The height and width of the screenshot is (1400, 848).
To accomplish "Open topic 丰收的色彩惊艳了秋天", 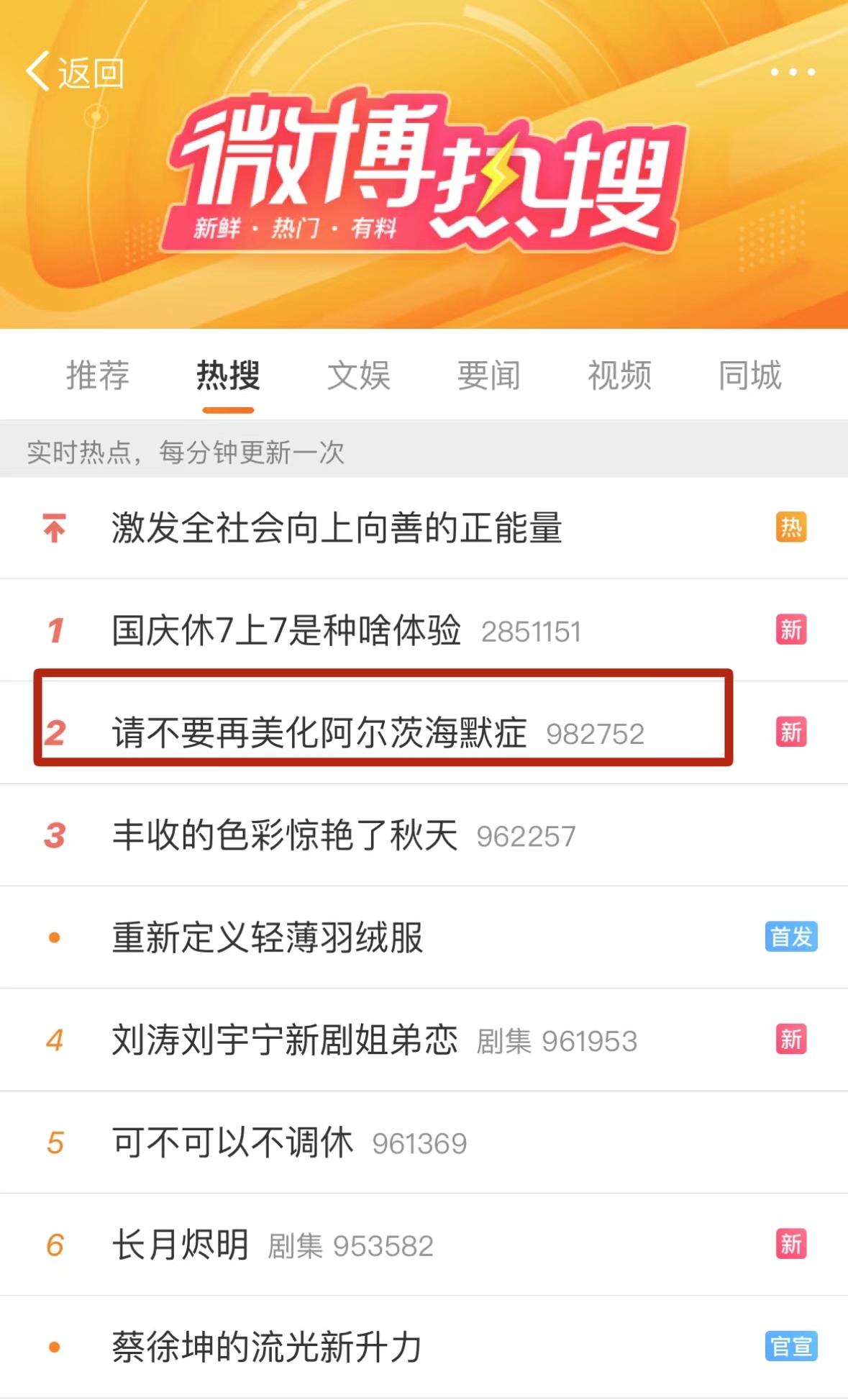I will click(285, 836).
